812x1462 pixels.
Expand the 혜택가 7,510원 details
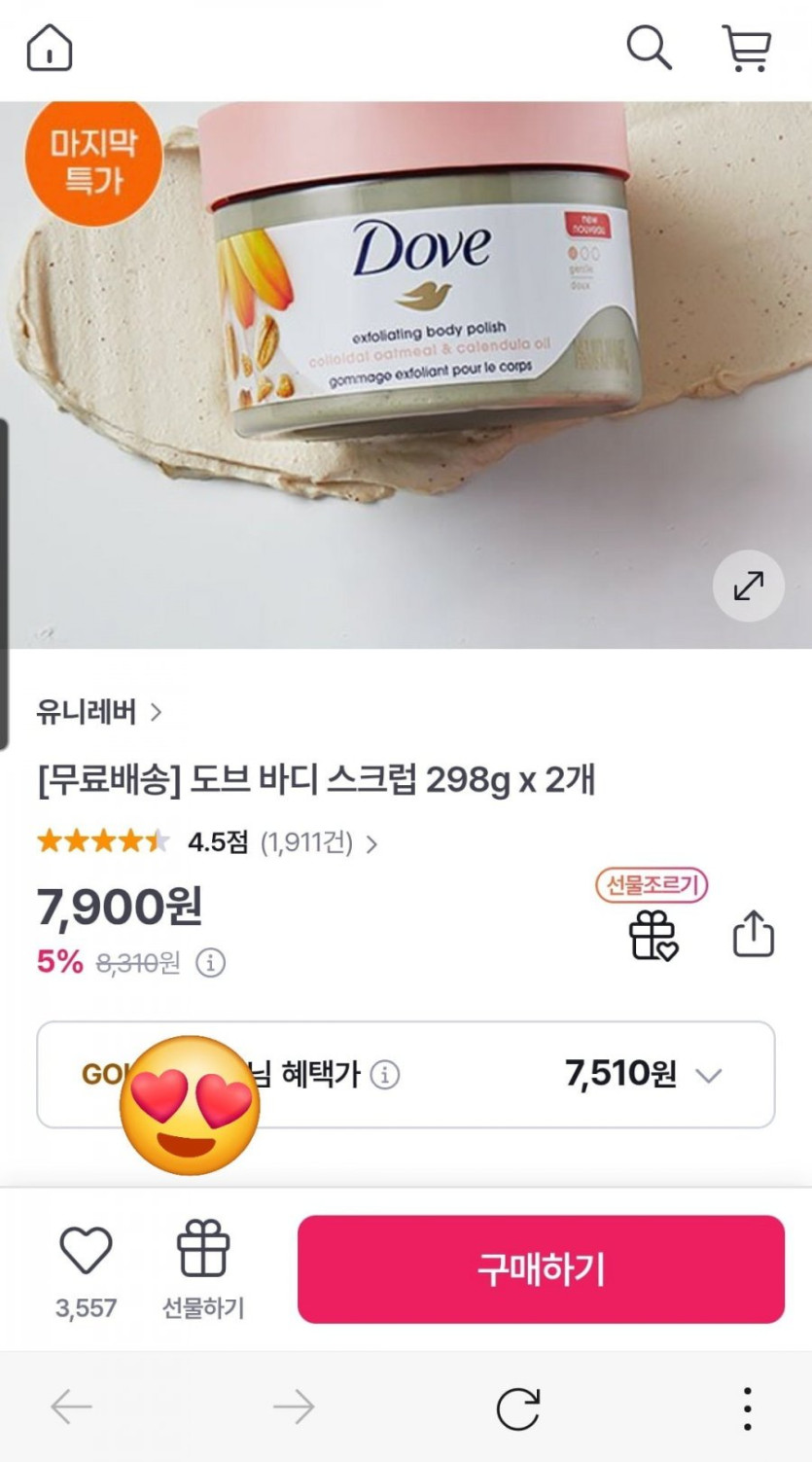(710, 1075)
